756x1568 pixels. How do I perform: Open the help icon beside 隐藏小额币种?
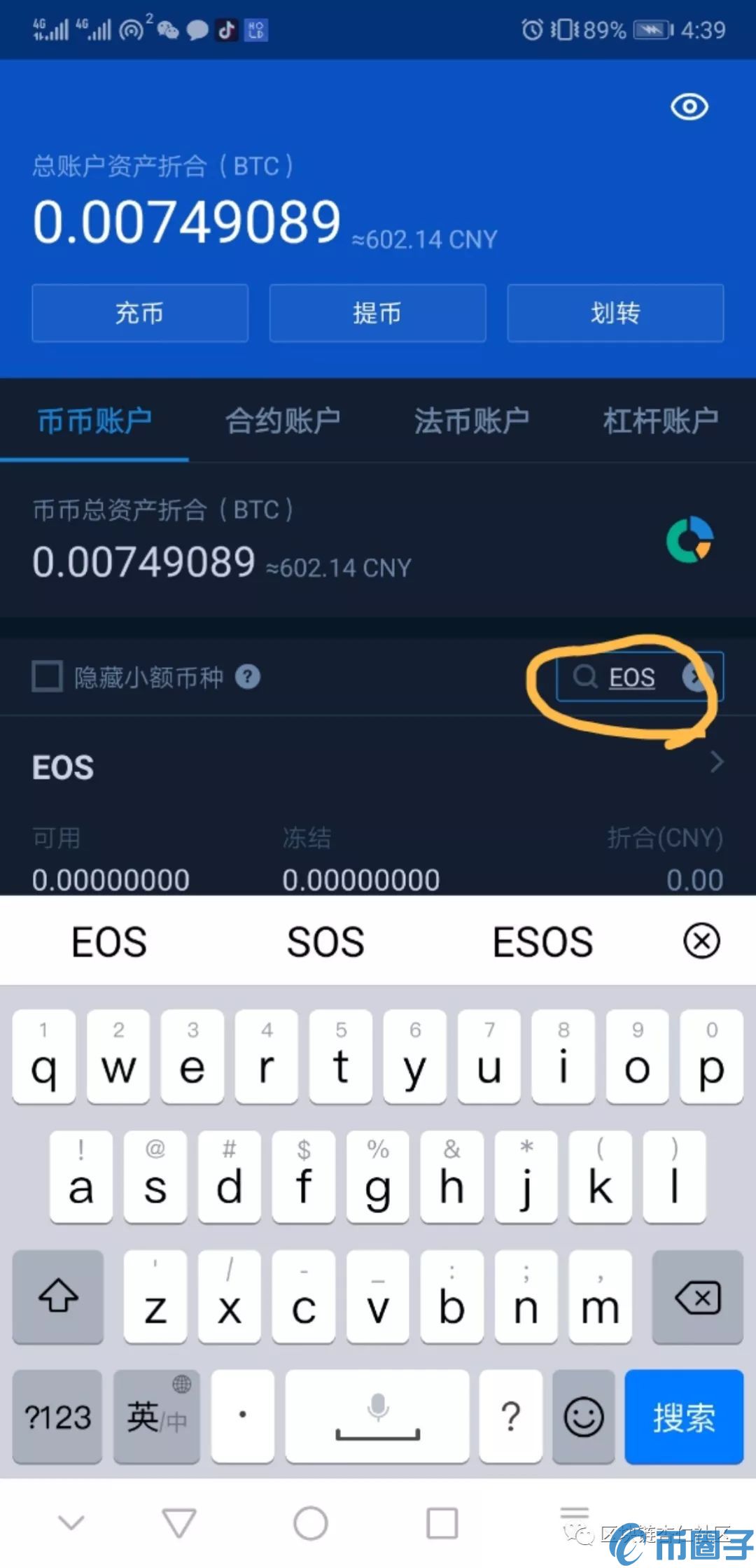coord(247,677)
